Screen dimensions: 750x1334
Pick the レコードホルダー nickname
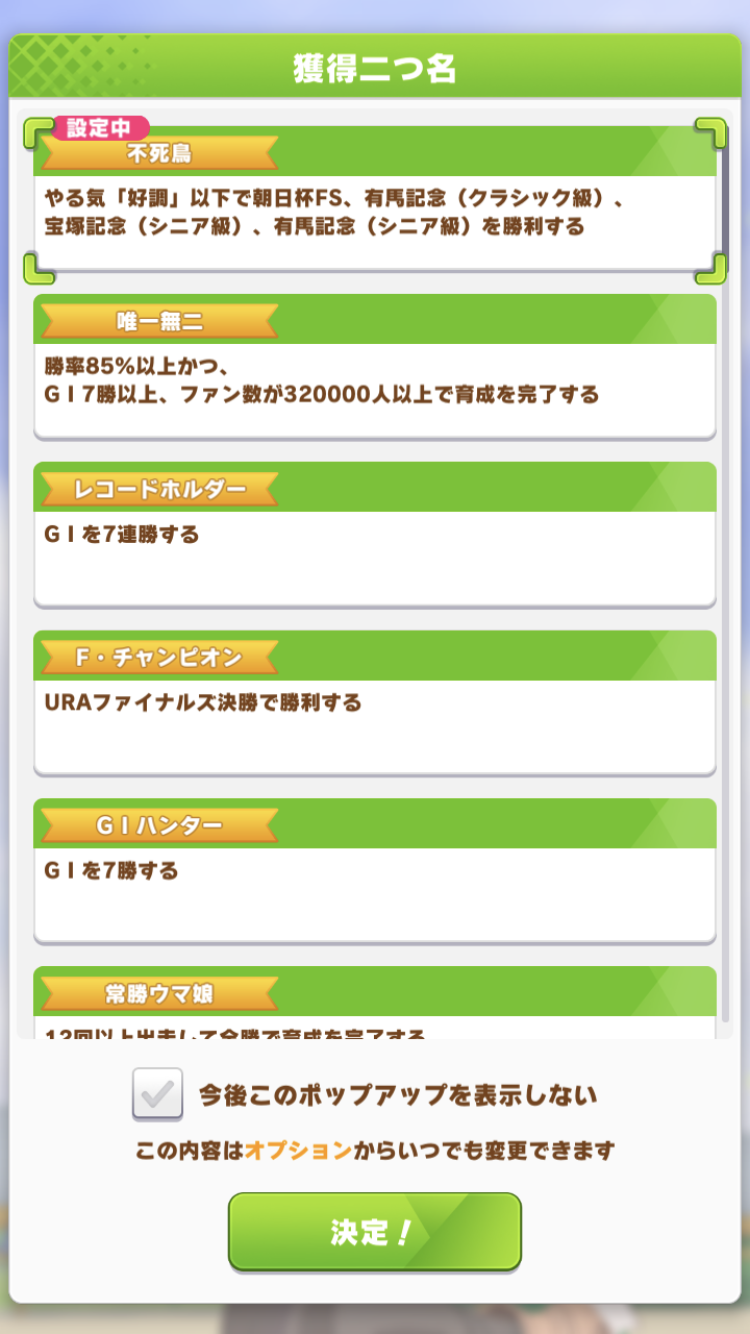[x=375, y=534]
